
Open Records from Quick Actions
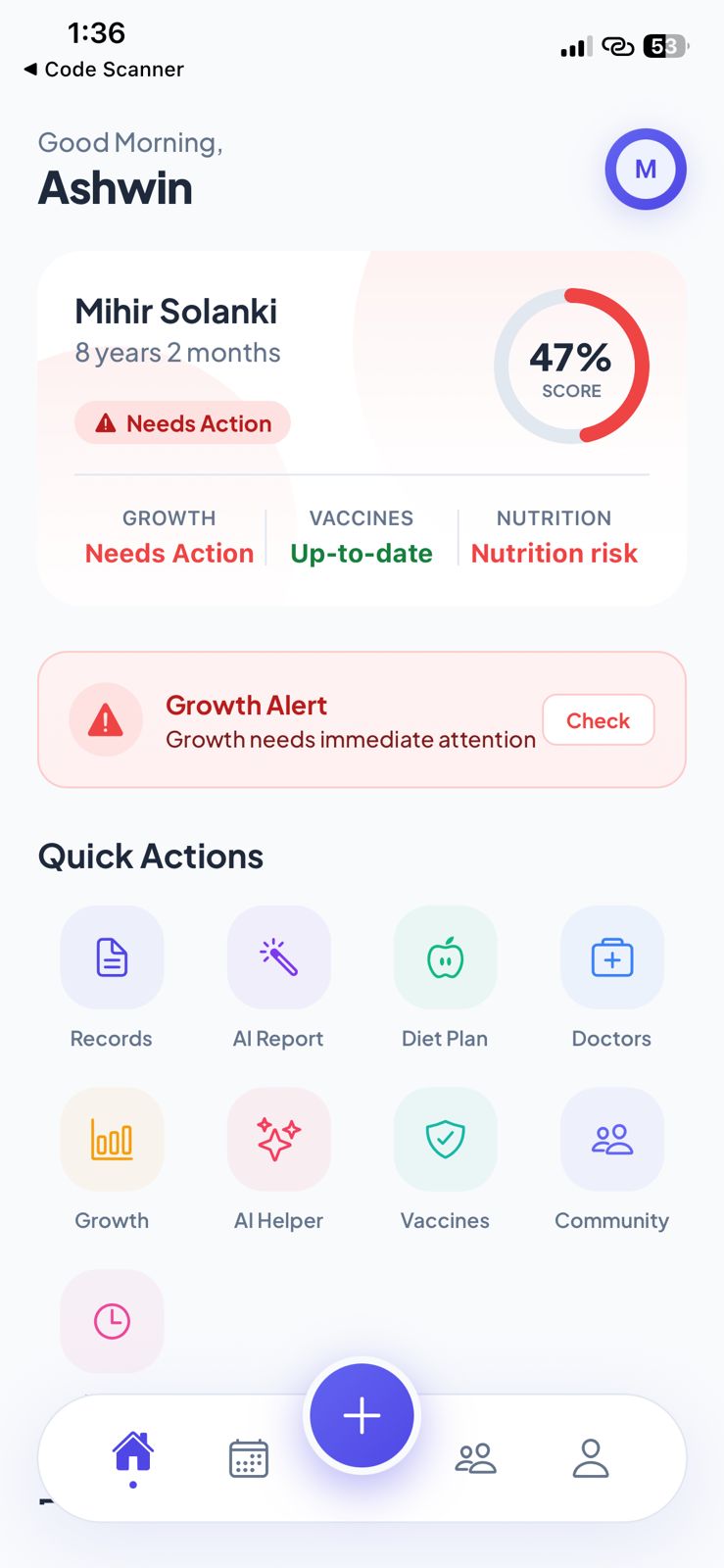tap(112, 957)
